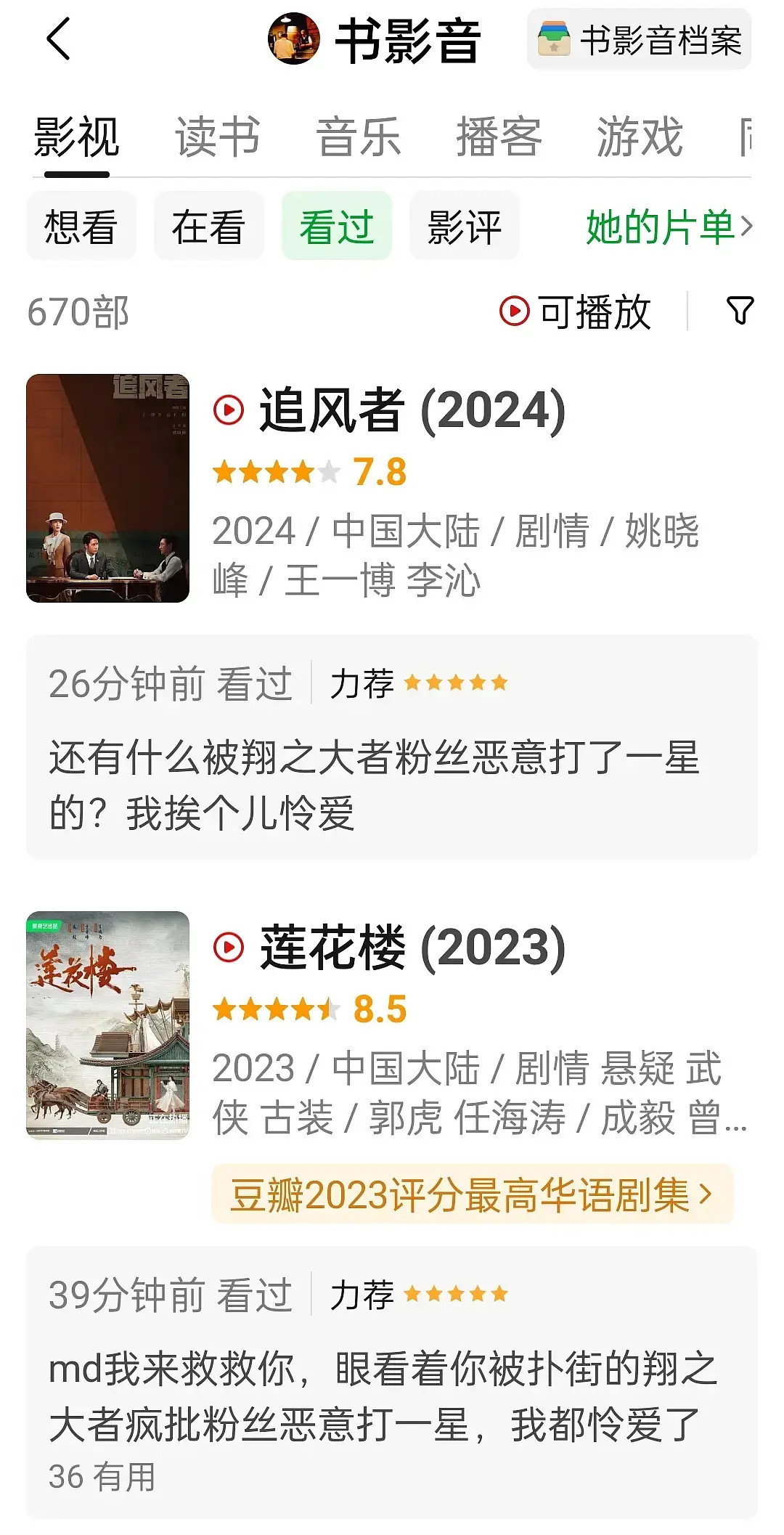
Task: Select the 游戏 tab
Action: (640, 137)
